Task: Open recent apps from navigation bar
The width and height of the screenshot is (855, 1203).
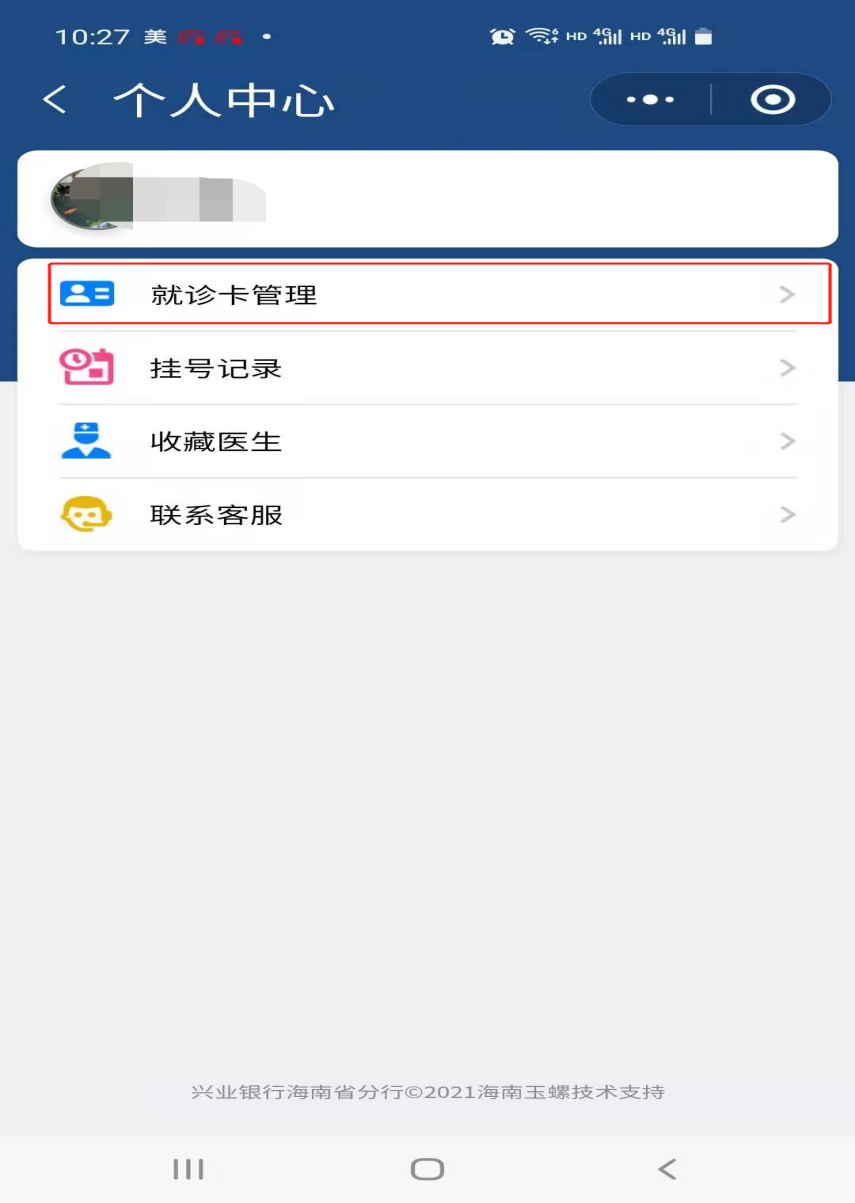Action: 188,1168
